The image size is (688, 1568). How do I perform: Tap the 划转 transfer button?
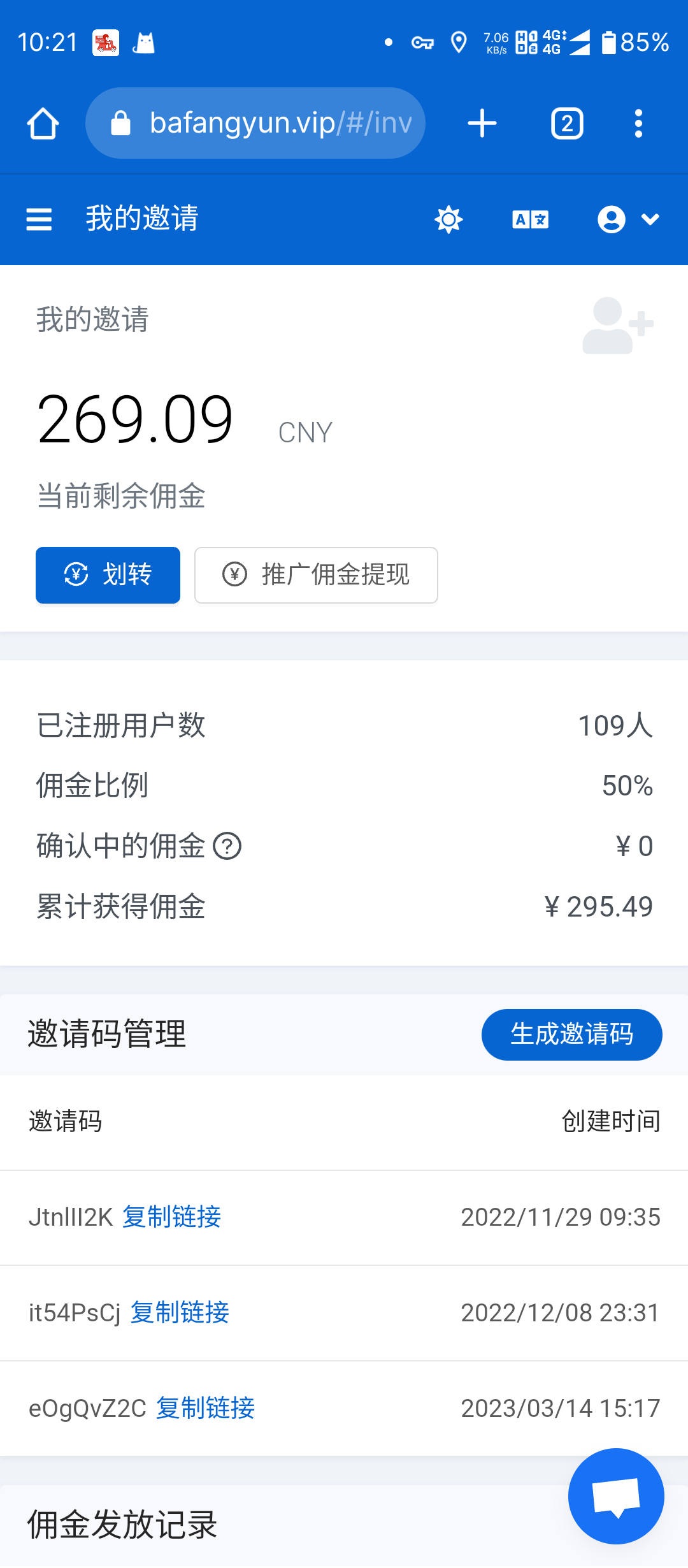point(108,575)
